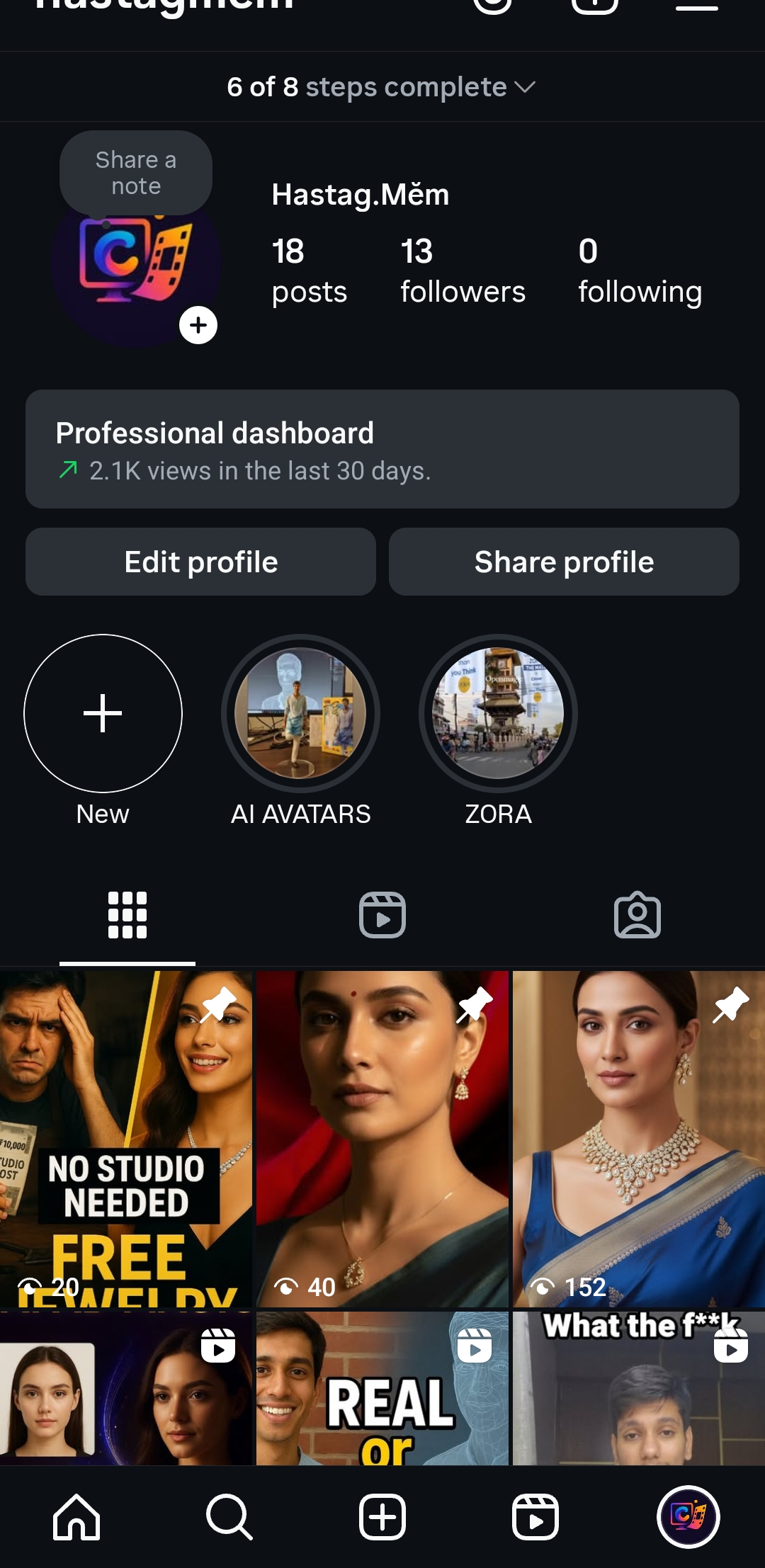
Task: View the followers list
Action: coord(463,271)
